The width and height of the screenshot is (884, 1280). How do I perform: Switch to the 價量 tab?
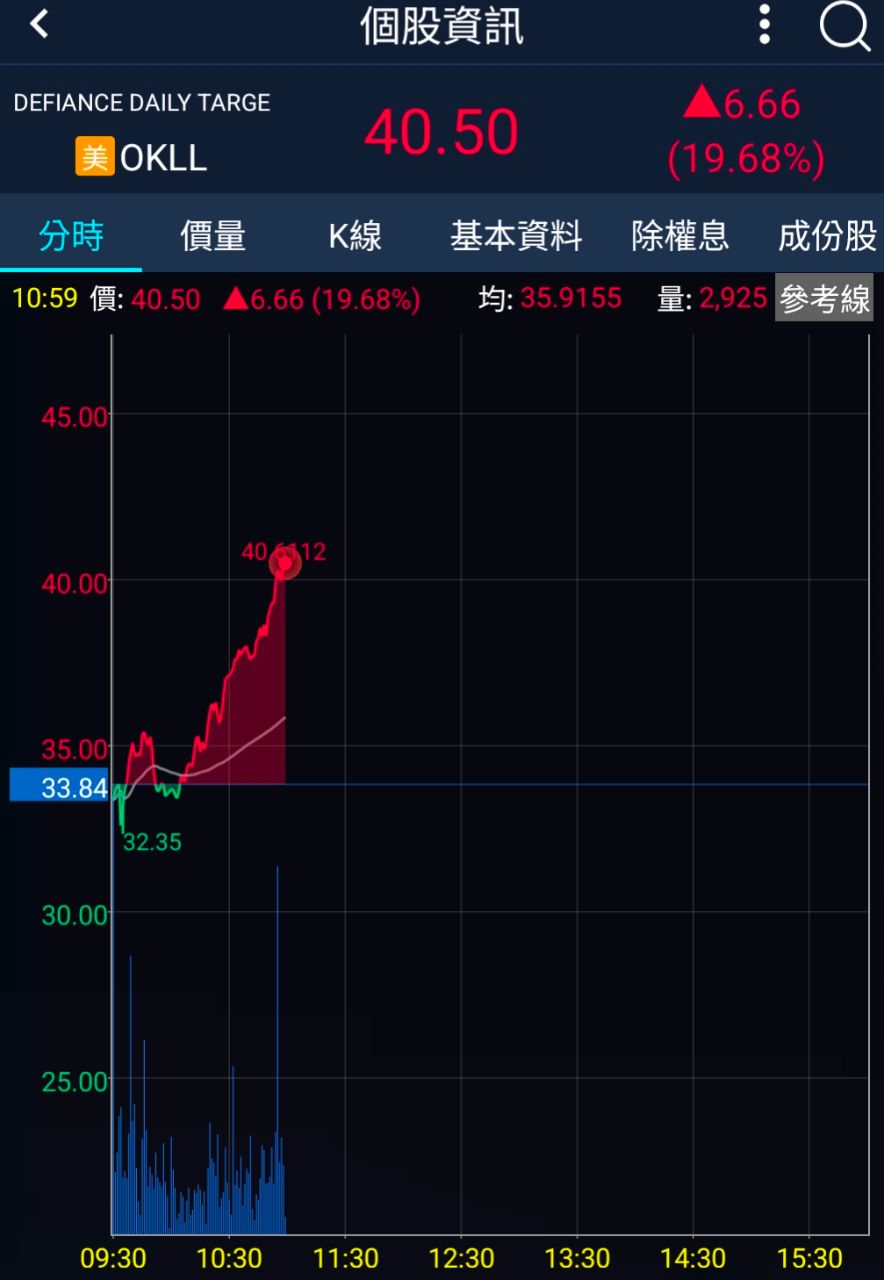point(213,237)
